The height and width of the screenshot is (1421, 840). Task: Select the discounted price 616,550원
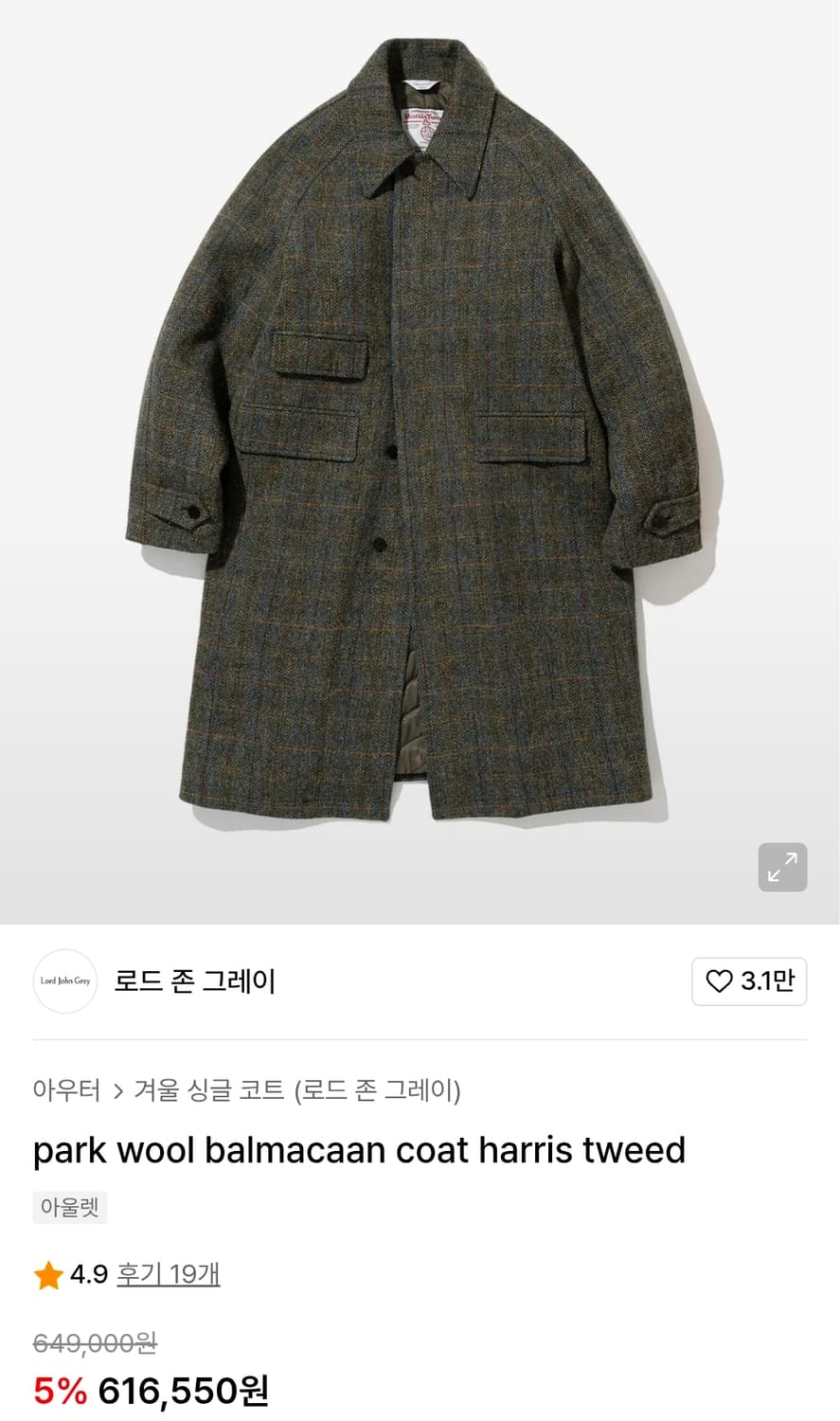[x=182, y=1391]
